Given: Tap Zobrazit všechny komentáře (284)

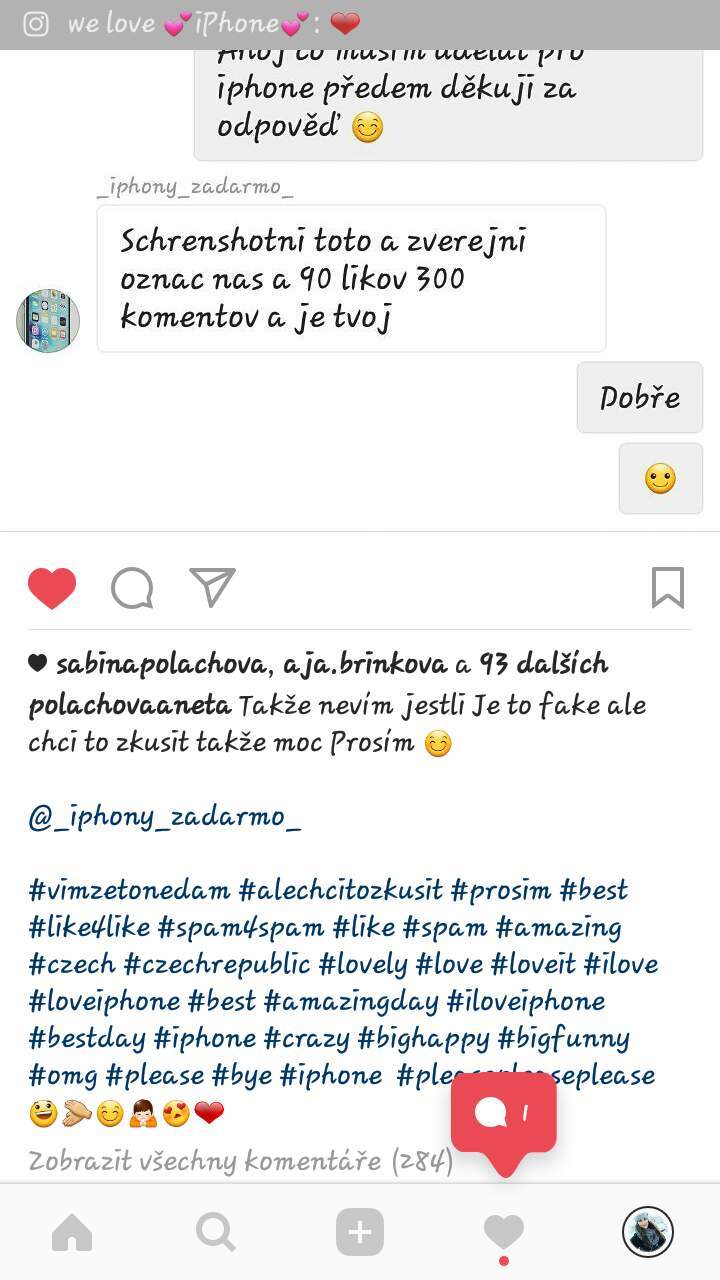Looking at the screenshot, I should pos(241,1161).
